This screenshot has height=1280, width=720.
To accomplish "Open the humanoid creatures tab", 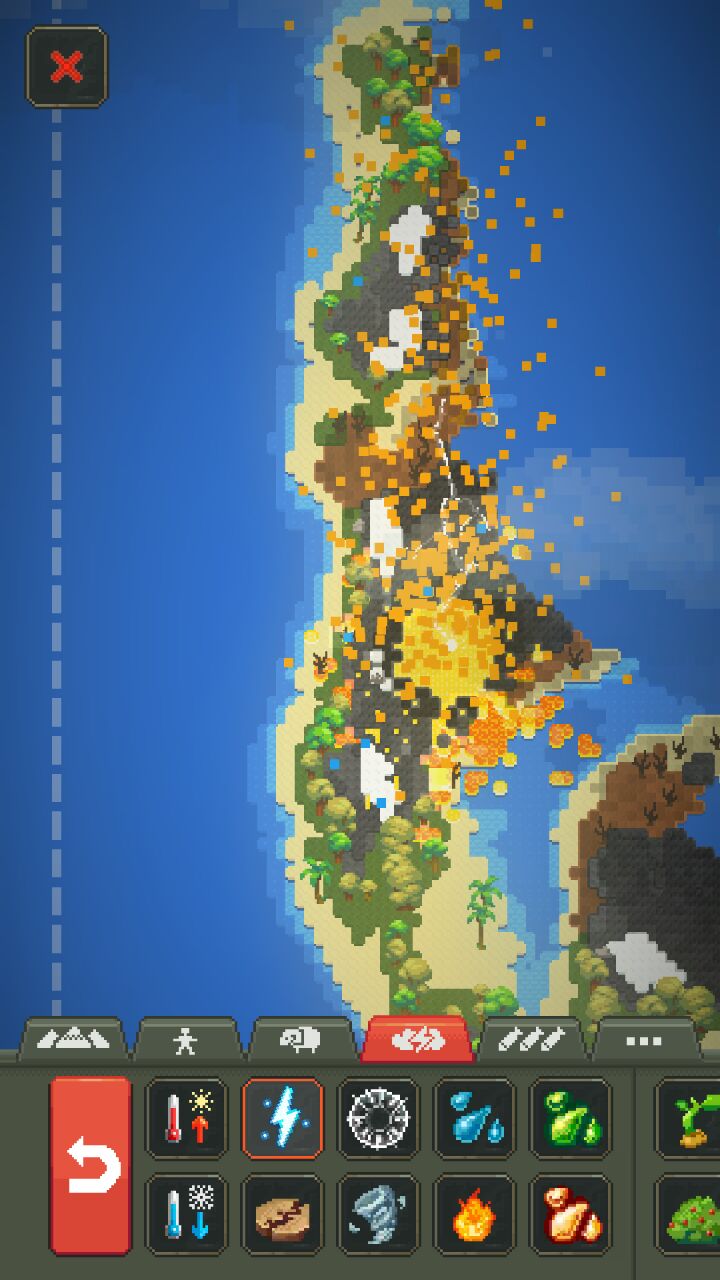I will point(185,1041).
